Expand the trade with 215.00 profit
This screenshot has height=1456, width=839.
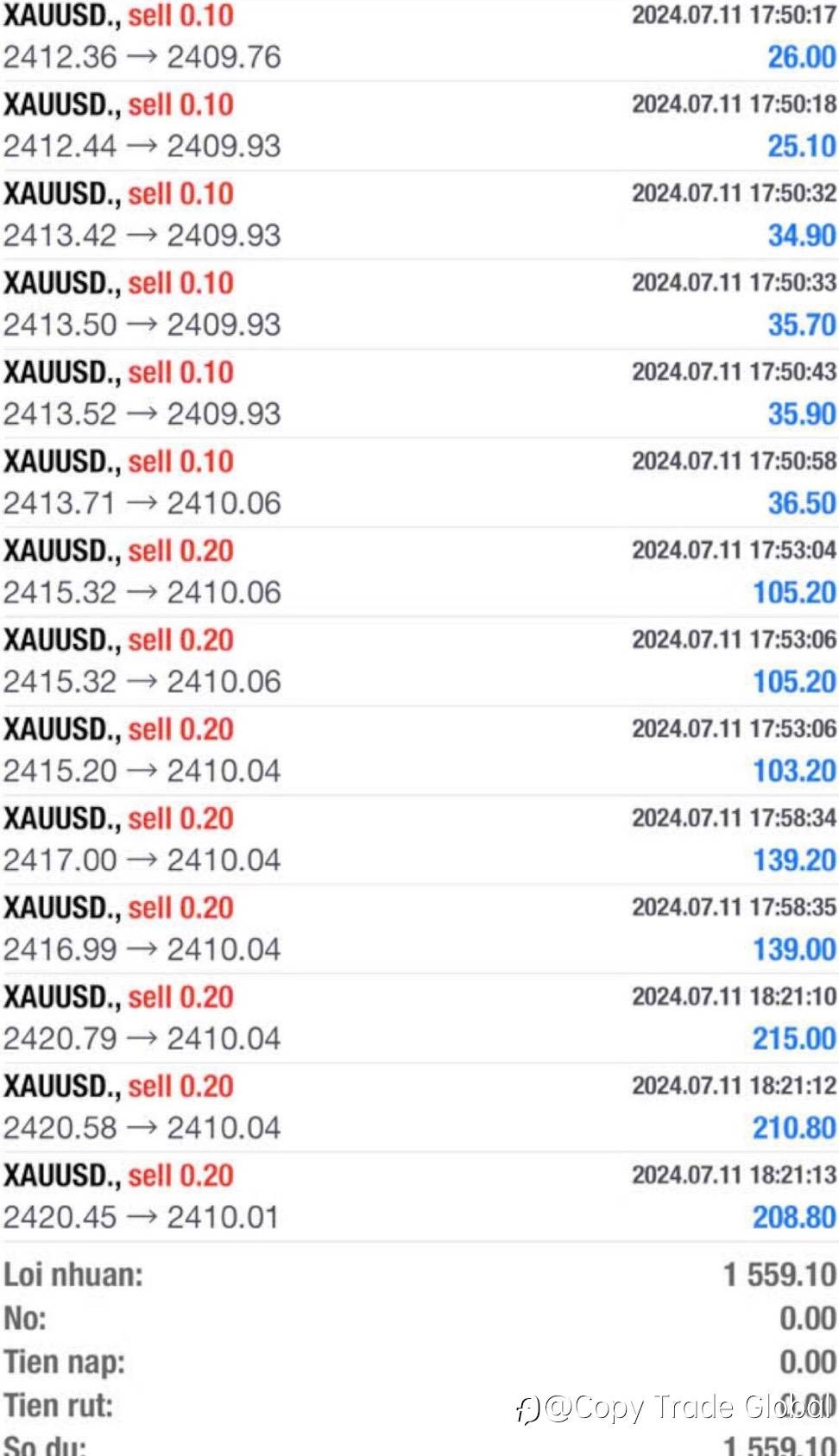click(x=419, y=1018)
